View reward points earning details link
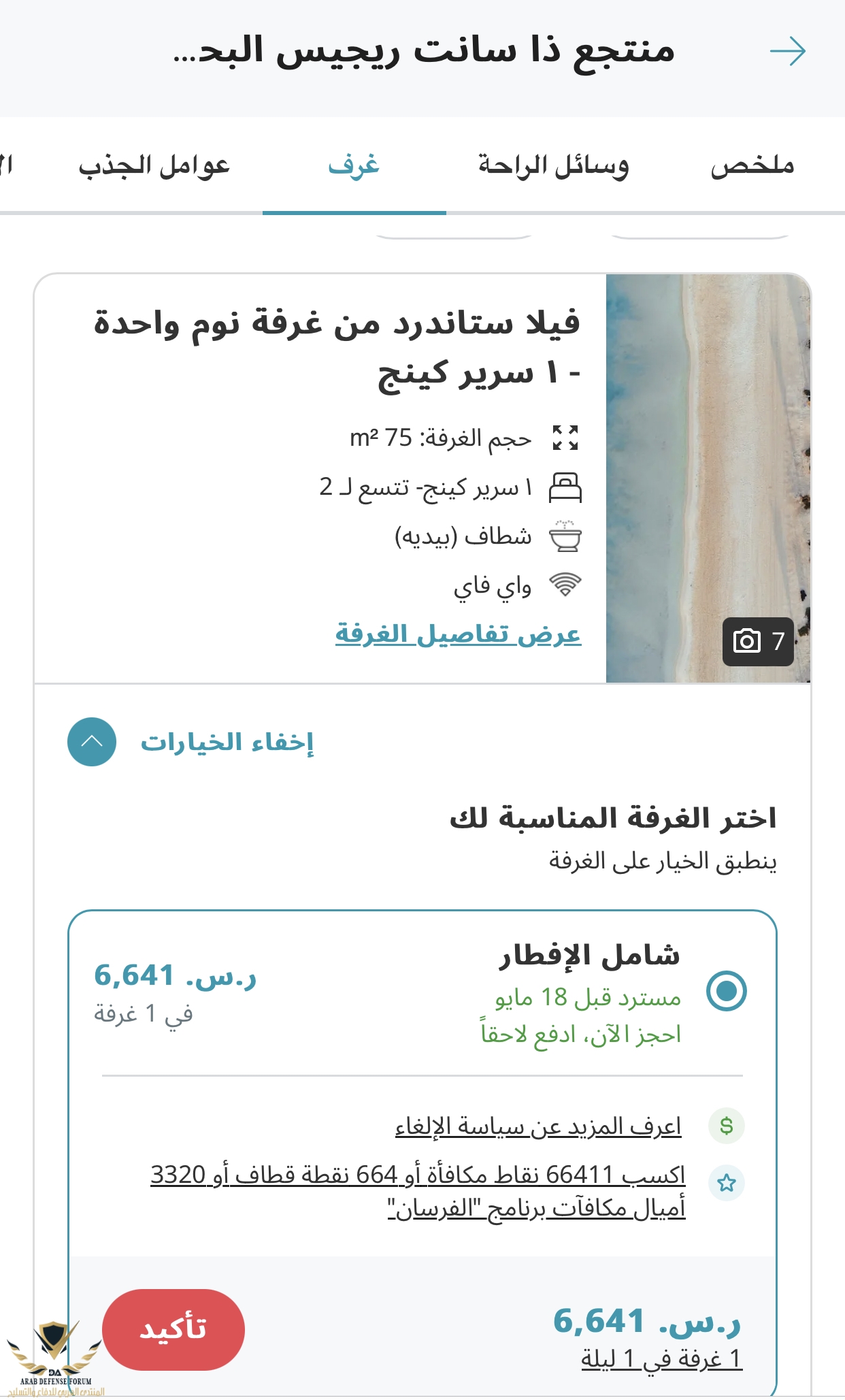Image resolution: width=845 pixels, height=1400 pixels. point(418,1190)
